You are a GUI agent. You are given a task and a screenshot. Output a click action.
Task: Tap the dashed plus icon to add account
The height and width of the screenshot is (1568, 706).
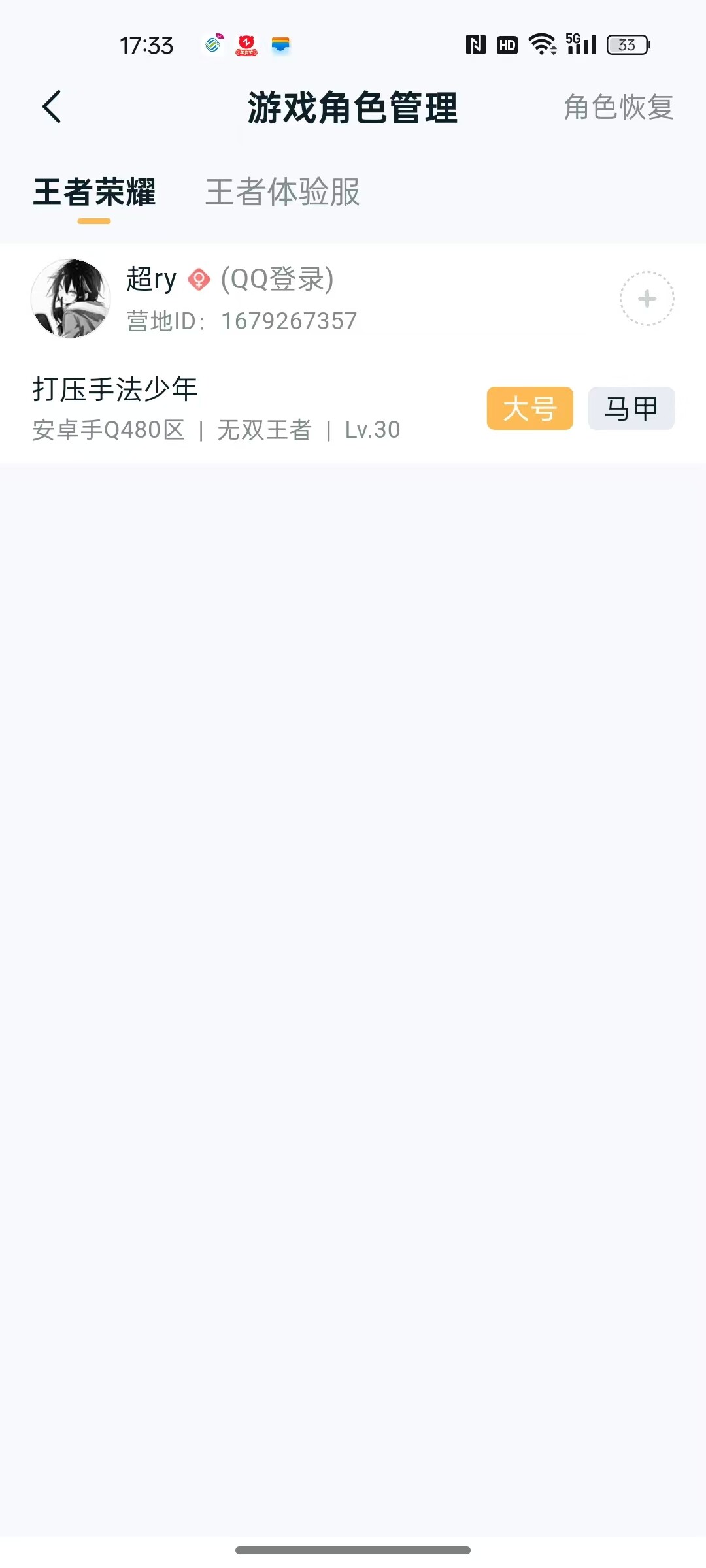tap(647, 298)
